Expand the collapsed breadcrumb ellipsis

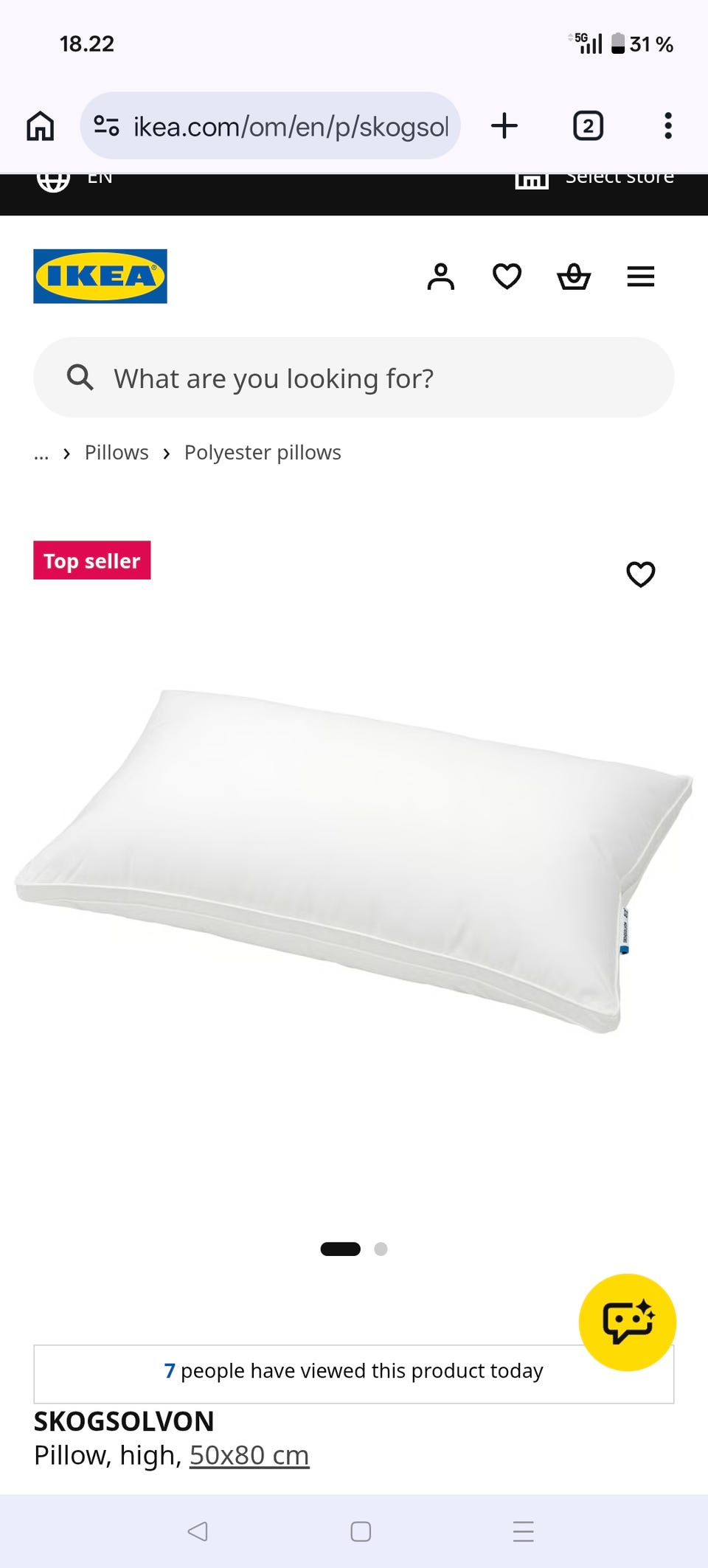(x=41, y=454)
